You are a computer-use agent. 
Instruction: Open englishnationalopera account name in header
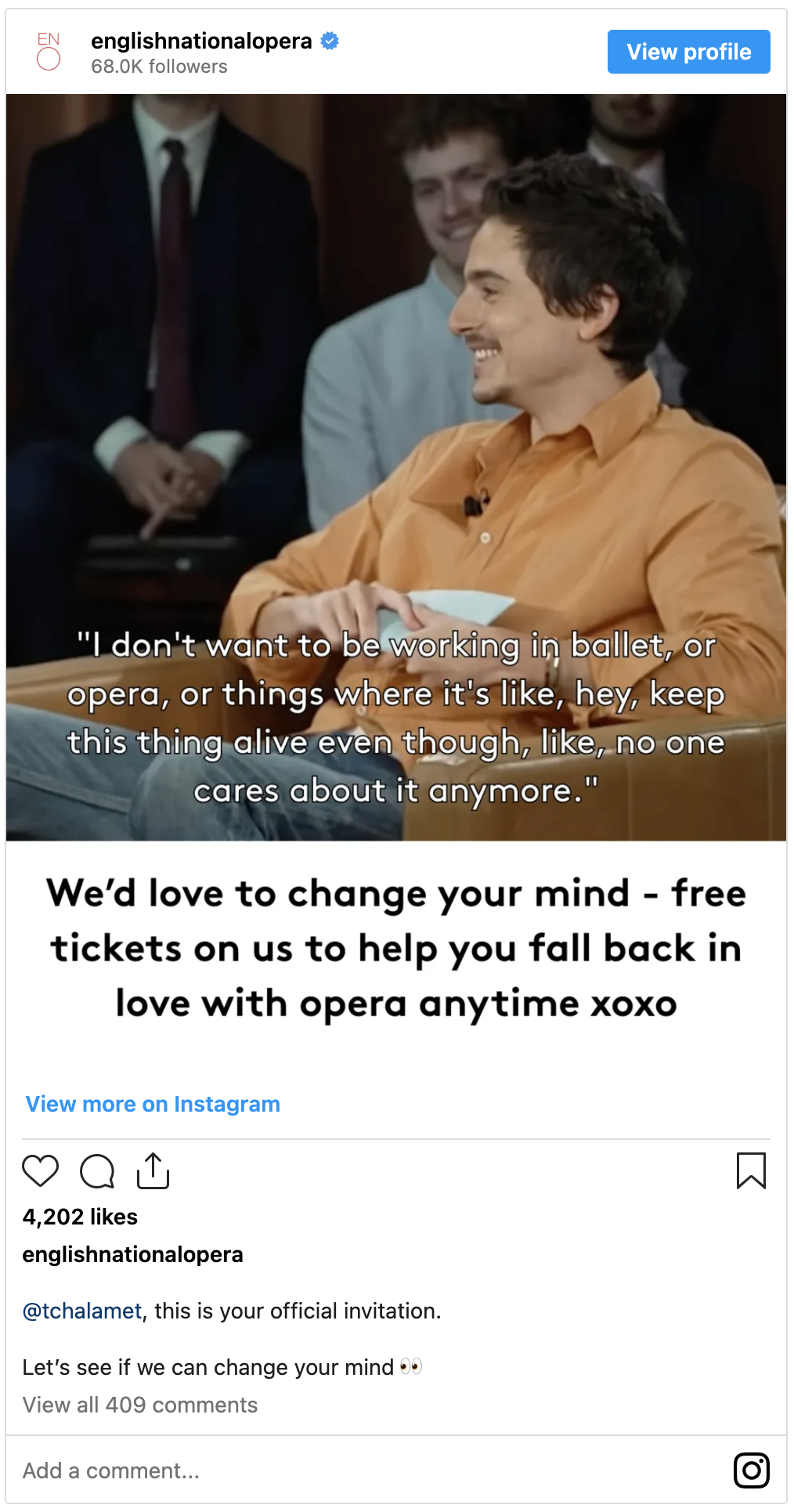pos(201,41)
